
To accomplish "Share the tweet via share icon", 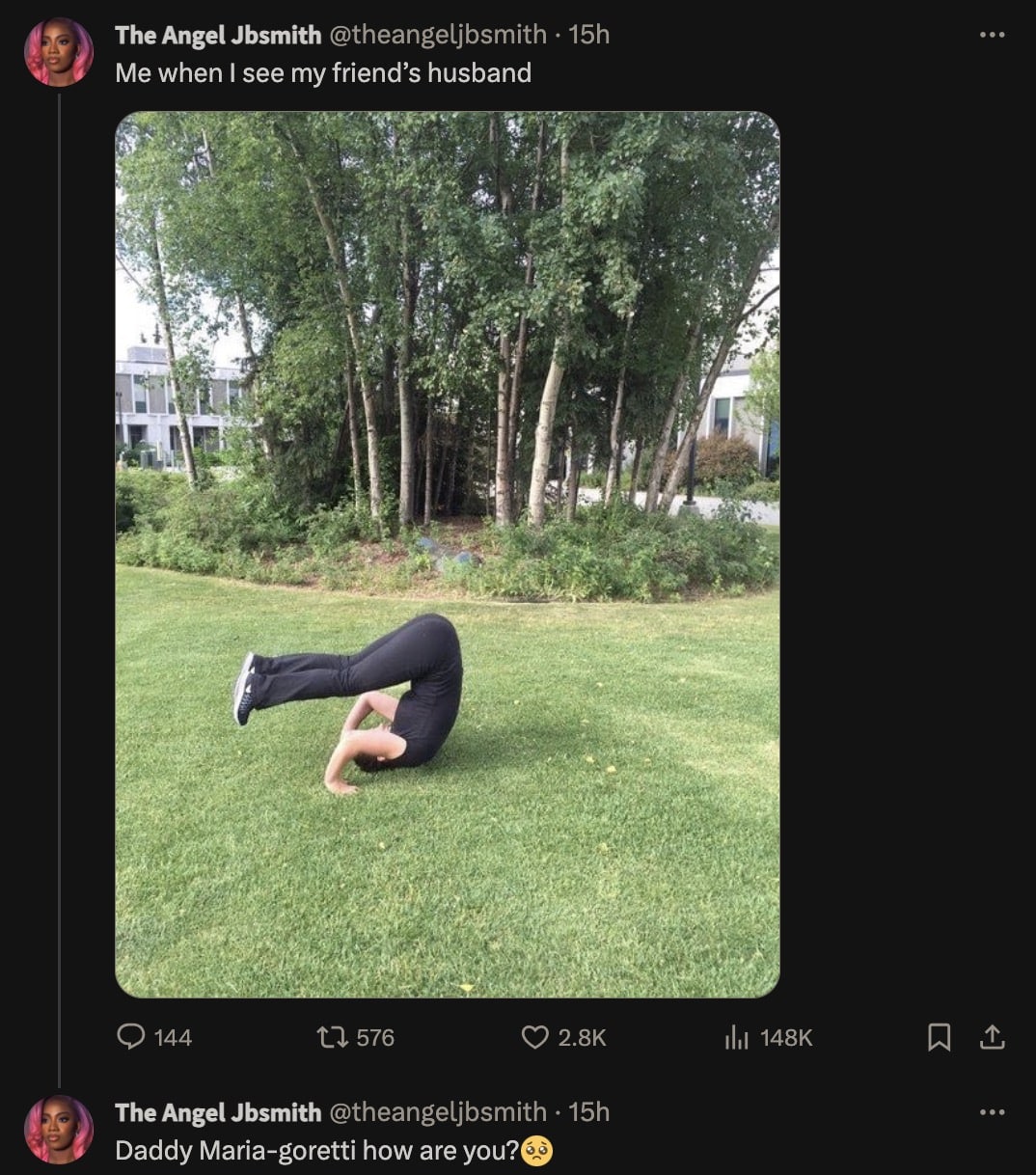I will tap(992, 1037).
